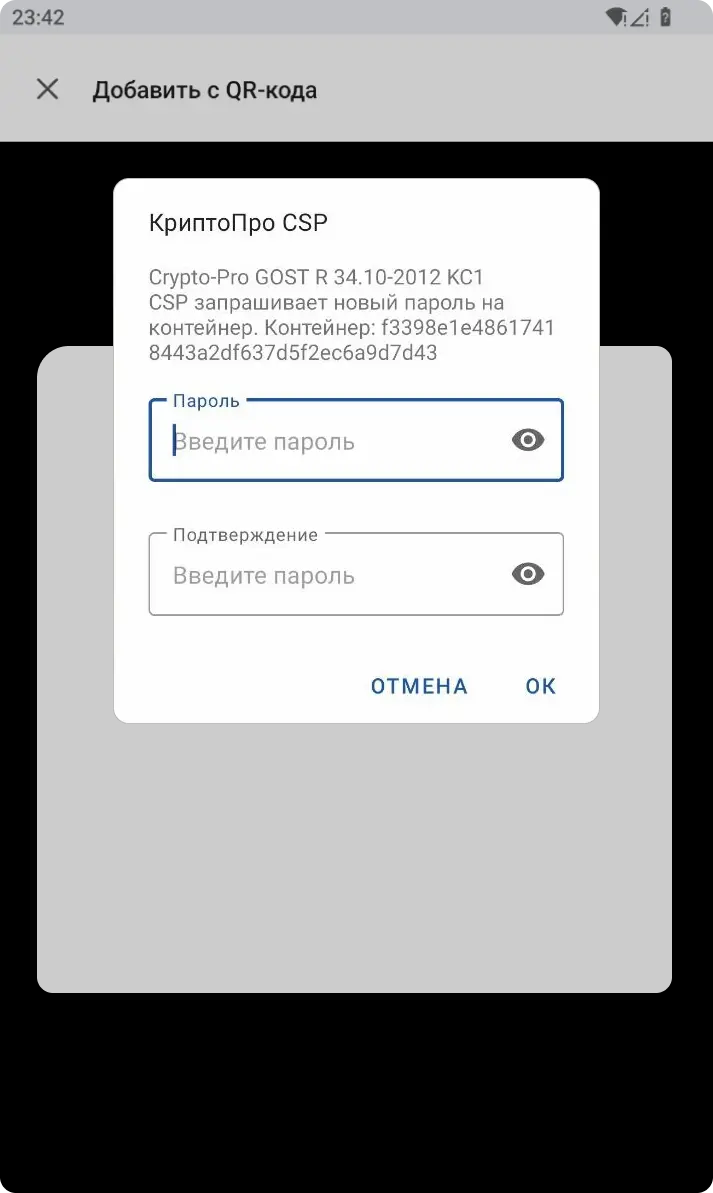Screen dimensions: 713x1193
Task: Focus the Подтверждение input field
Action: coord(330,575)
